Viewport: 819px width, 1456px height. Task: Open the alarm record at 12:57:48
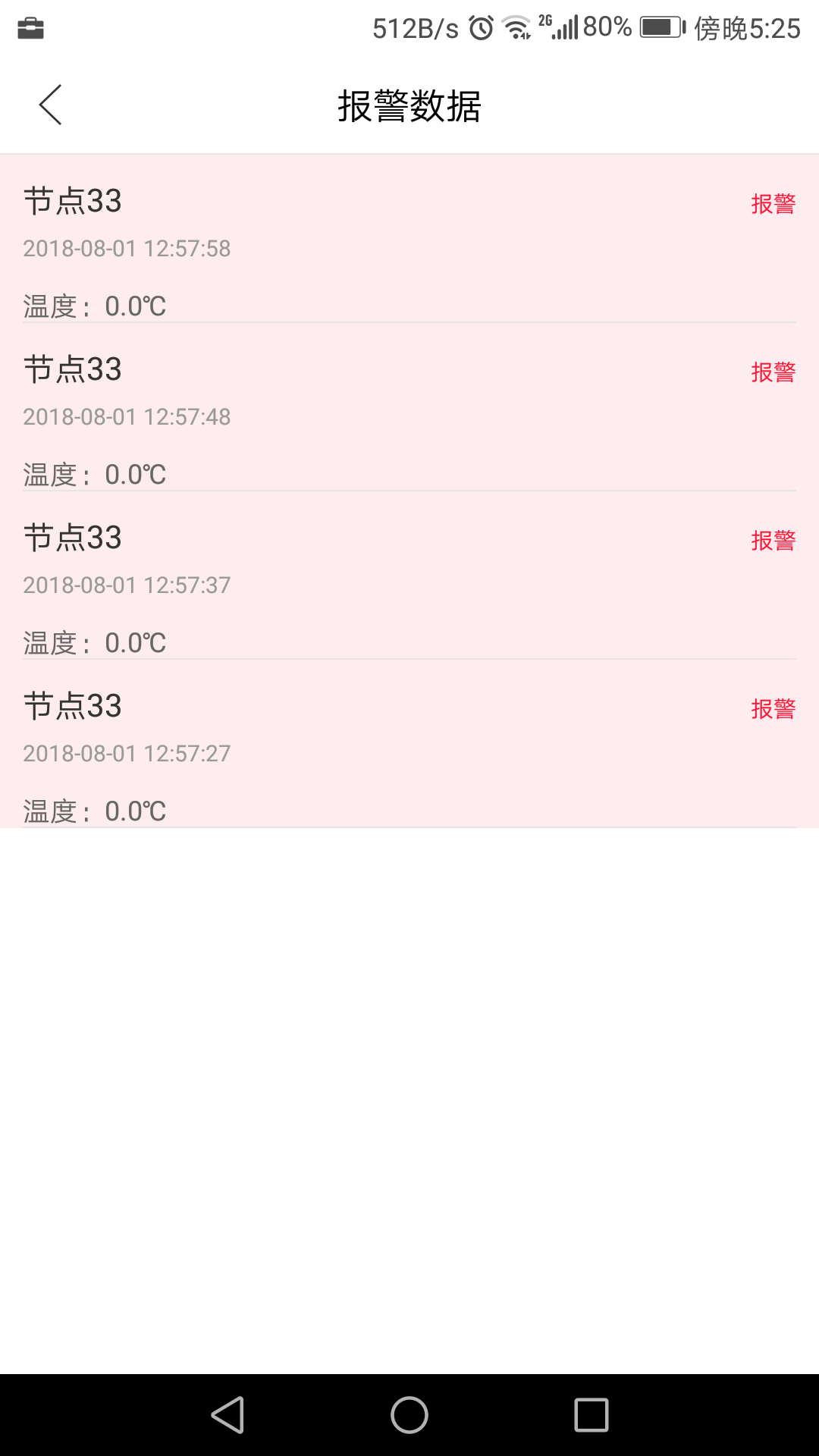click(409, 407)
